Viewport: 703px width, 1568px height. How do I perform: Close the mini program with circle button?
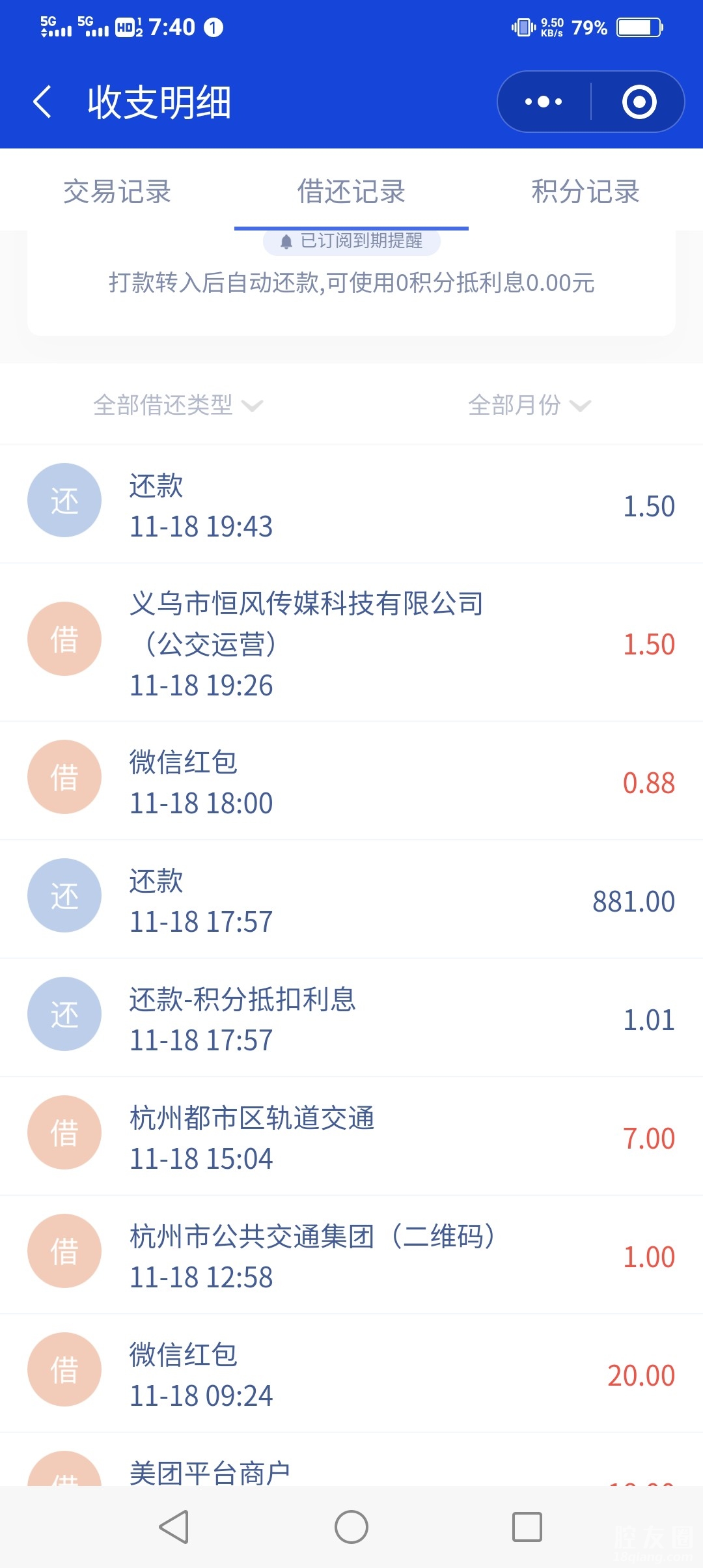[x=639, y=102]
